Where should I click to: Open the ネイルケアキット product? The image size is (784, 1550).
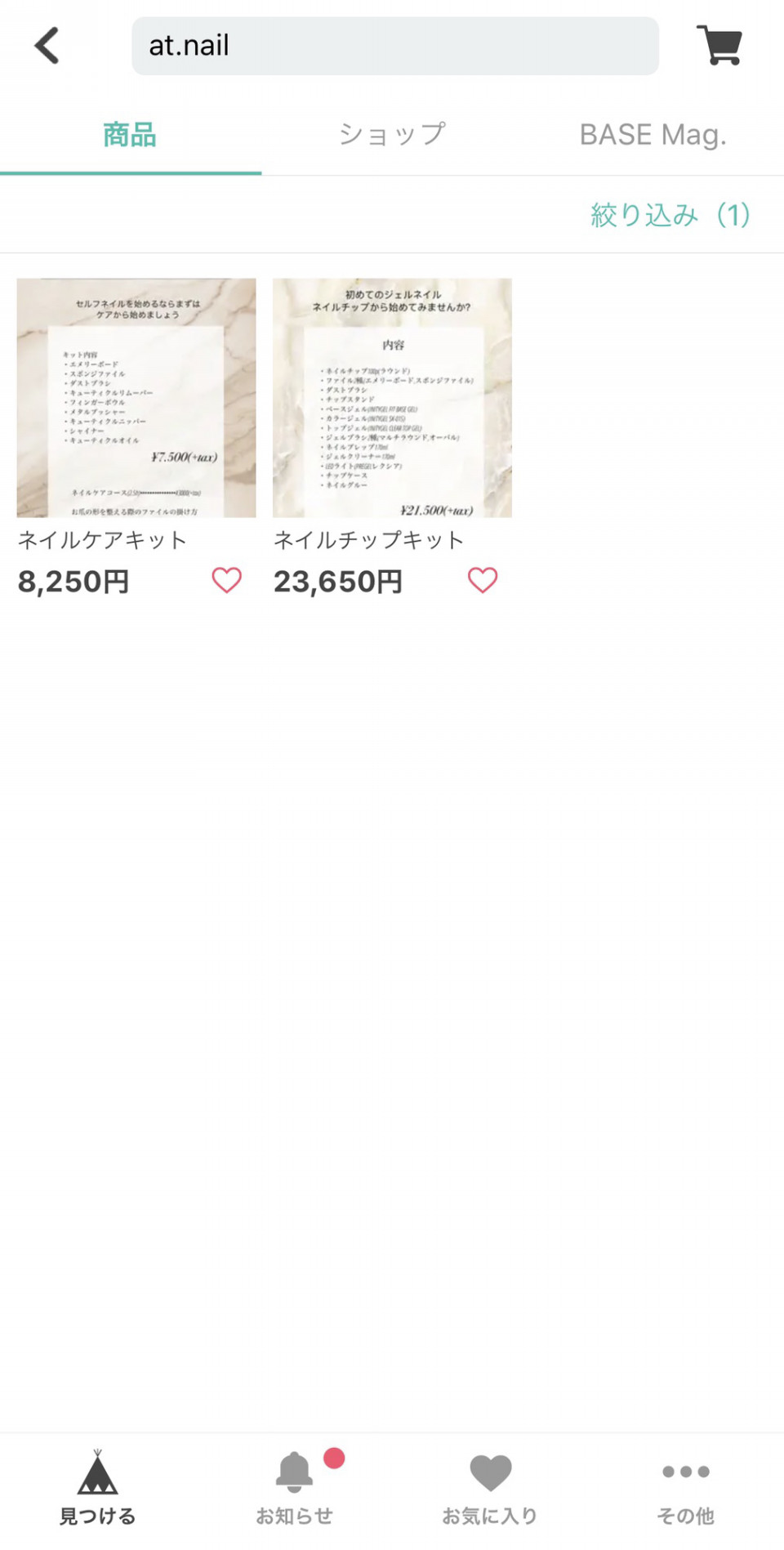tap(136, 398)
